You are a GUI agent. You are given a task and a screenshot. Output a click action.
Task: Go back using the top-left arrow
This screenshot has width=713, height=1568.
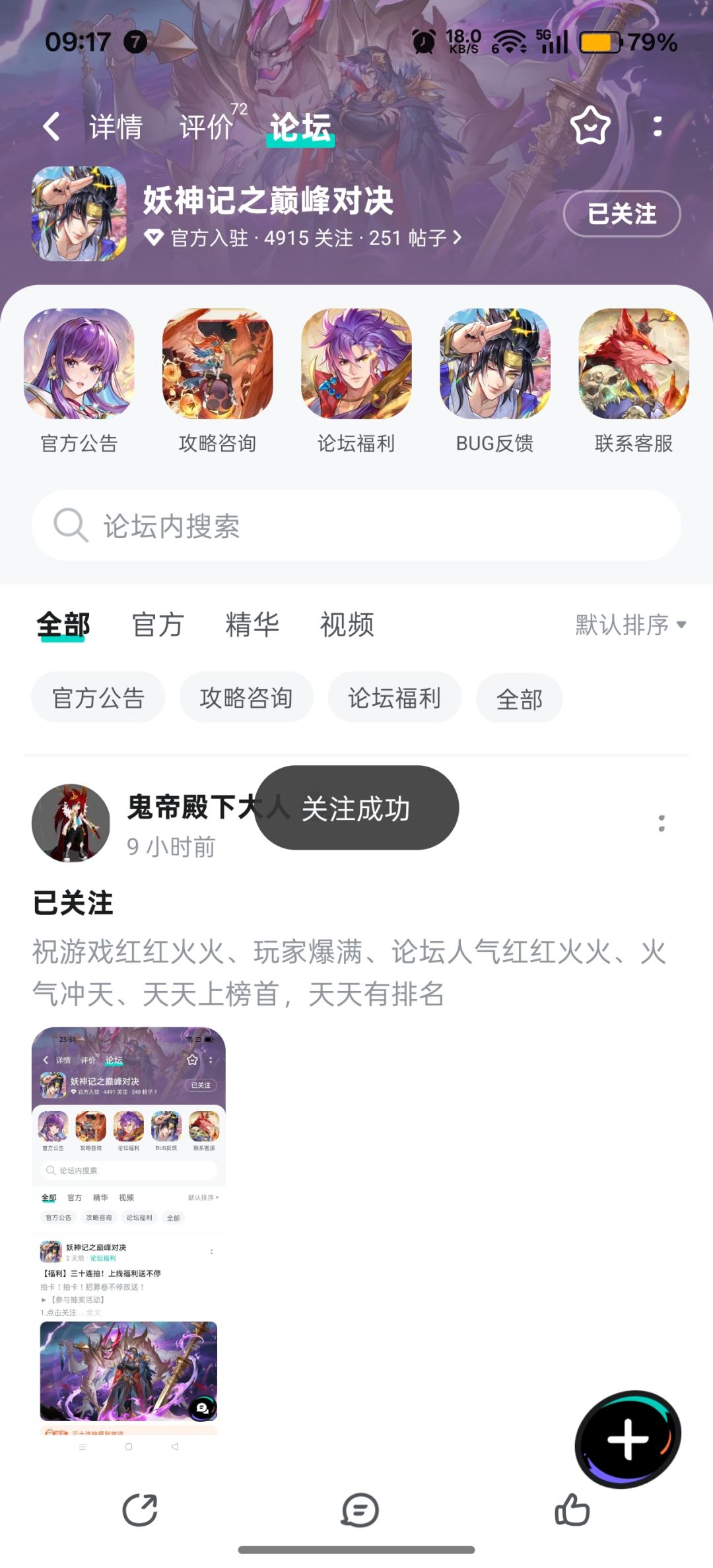[51, 126]
